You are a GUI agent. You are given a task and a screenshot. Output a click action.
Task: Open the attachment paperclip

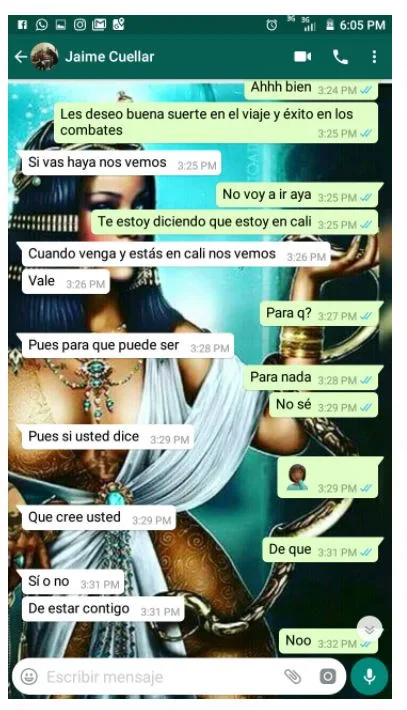292,676
